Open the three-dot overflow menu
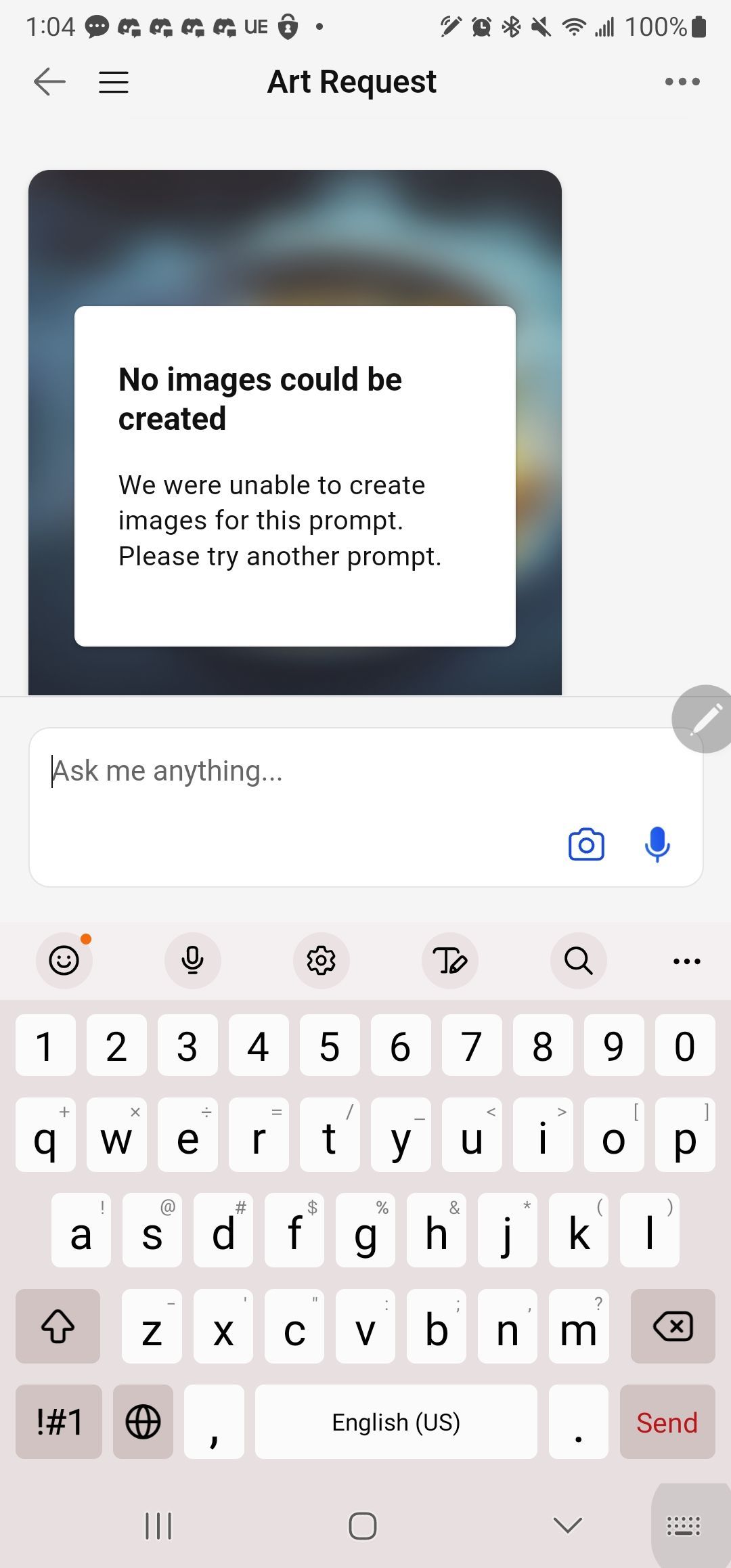 click(682, 82)
